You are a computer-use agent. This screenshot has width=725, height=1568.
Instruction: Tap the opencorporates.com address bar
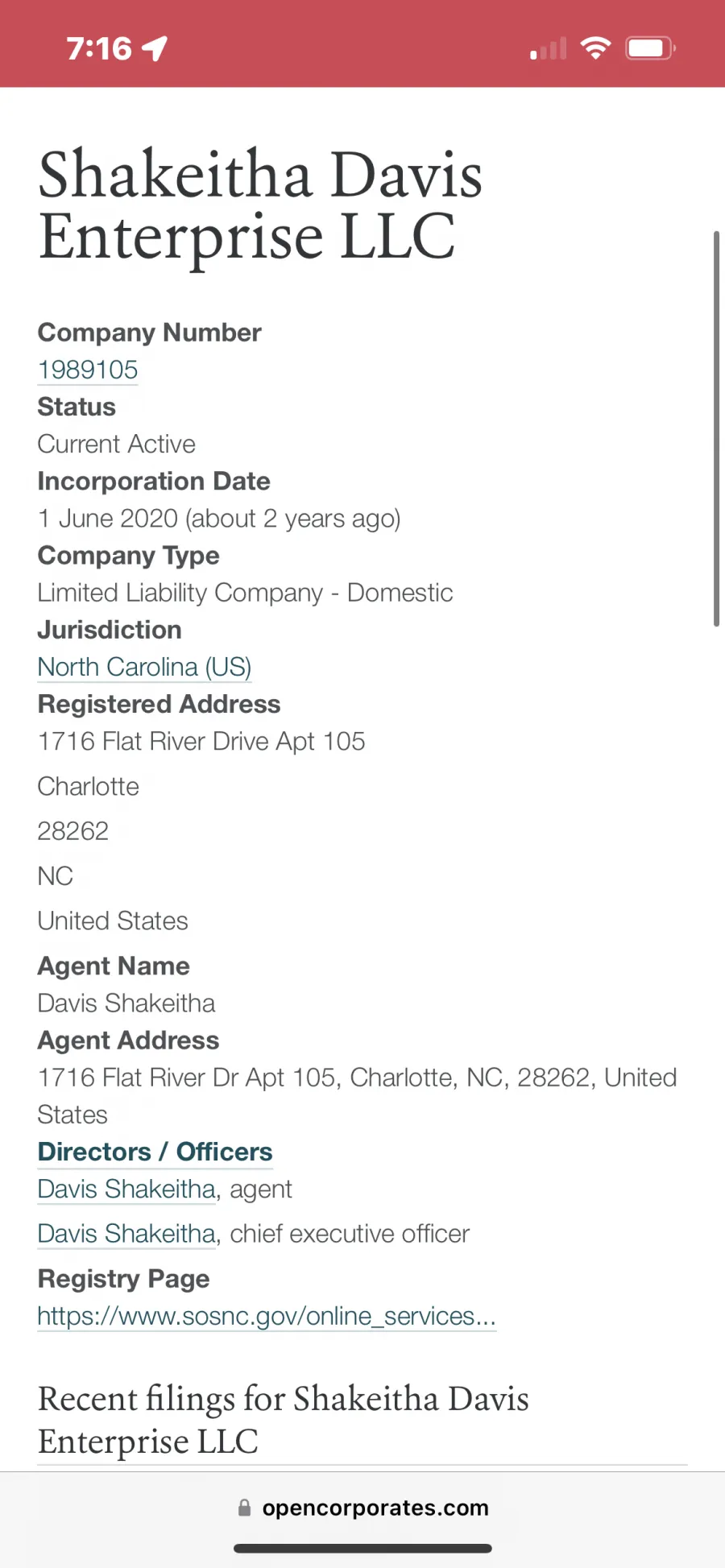click(x=362, y=1508)
